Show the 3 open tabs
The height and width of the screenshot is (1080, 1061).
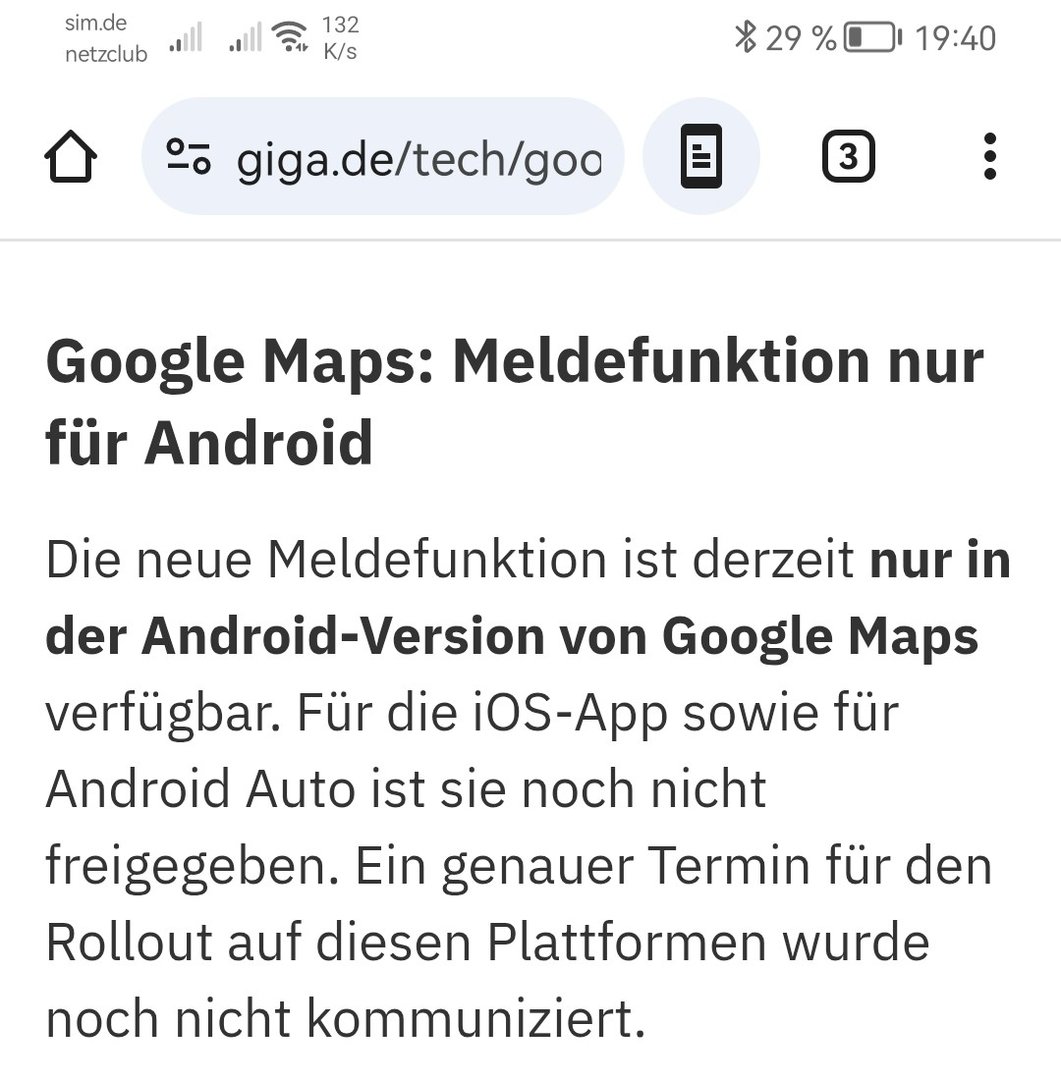[848, 157]
